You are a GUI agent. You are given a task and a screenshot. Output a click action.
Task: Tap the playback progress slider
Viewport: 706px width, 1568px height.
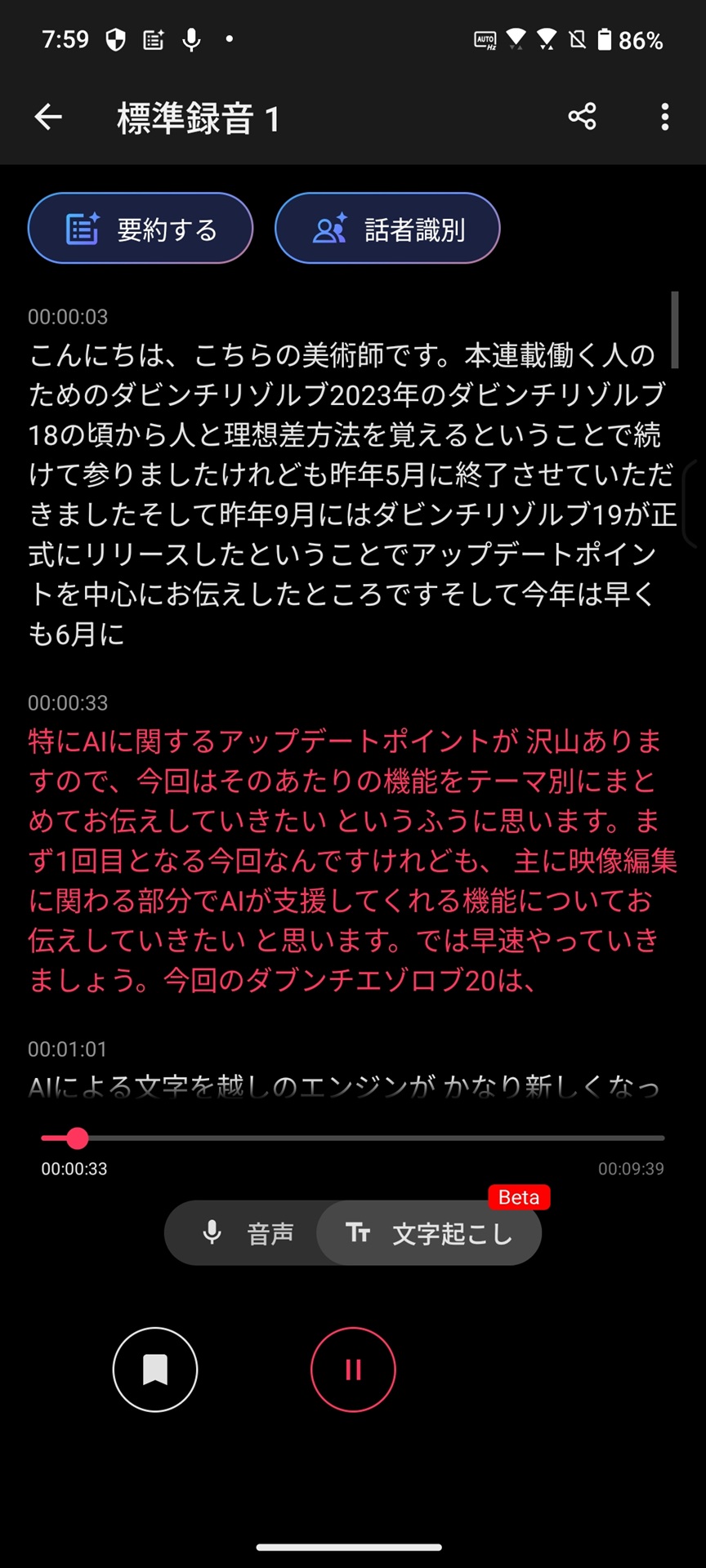tap(353, 1138)
